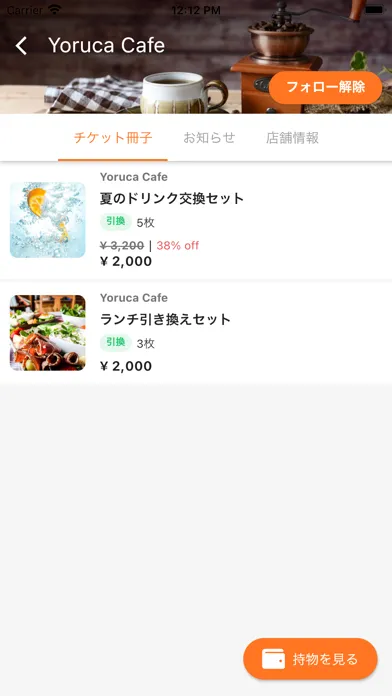Screen dimensions: 392x696
Task: Go back using the back arrow
Action: pyautogui.click(x=21, y=46)
